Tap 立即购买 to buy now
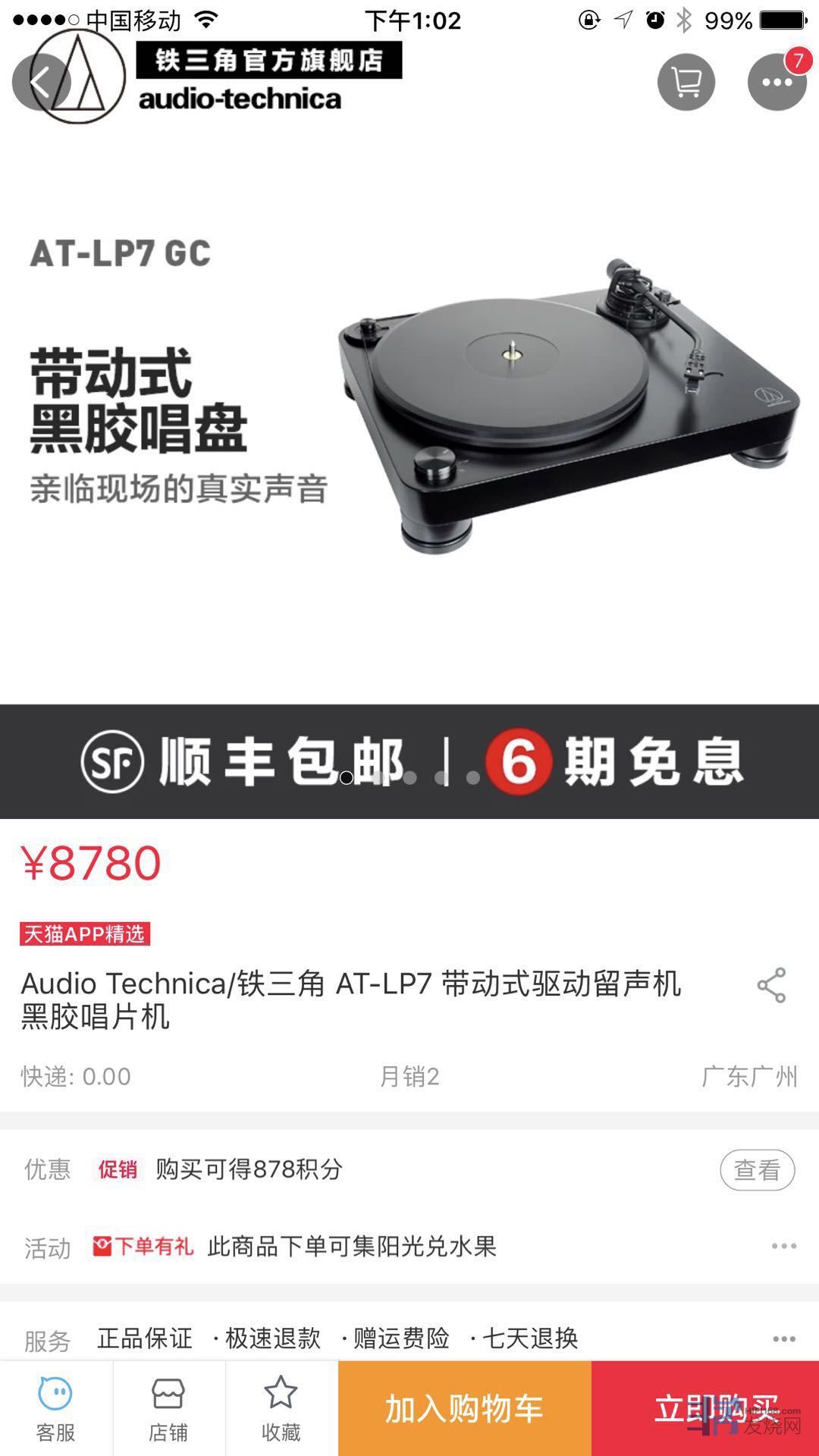The width and height of the screenshot is (819, 1456). click(705, 1409)
